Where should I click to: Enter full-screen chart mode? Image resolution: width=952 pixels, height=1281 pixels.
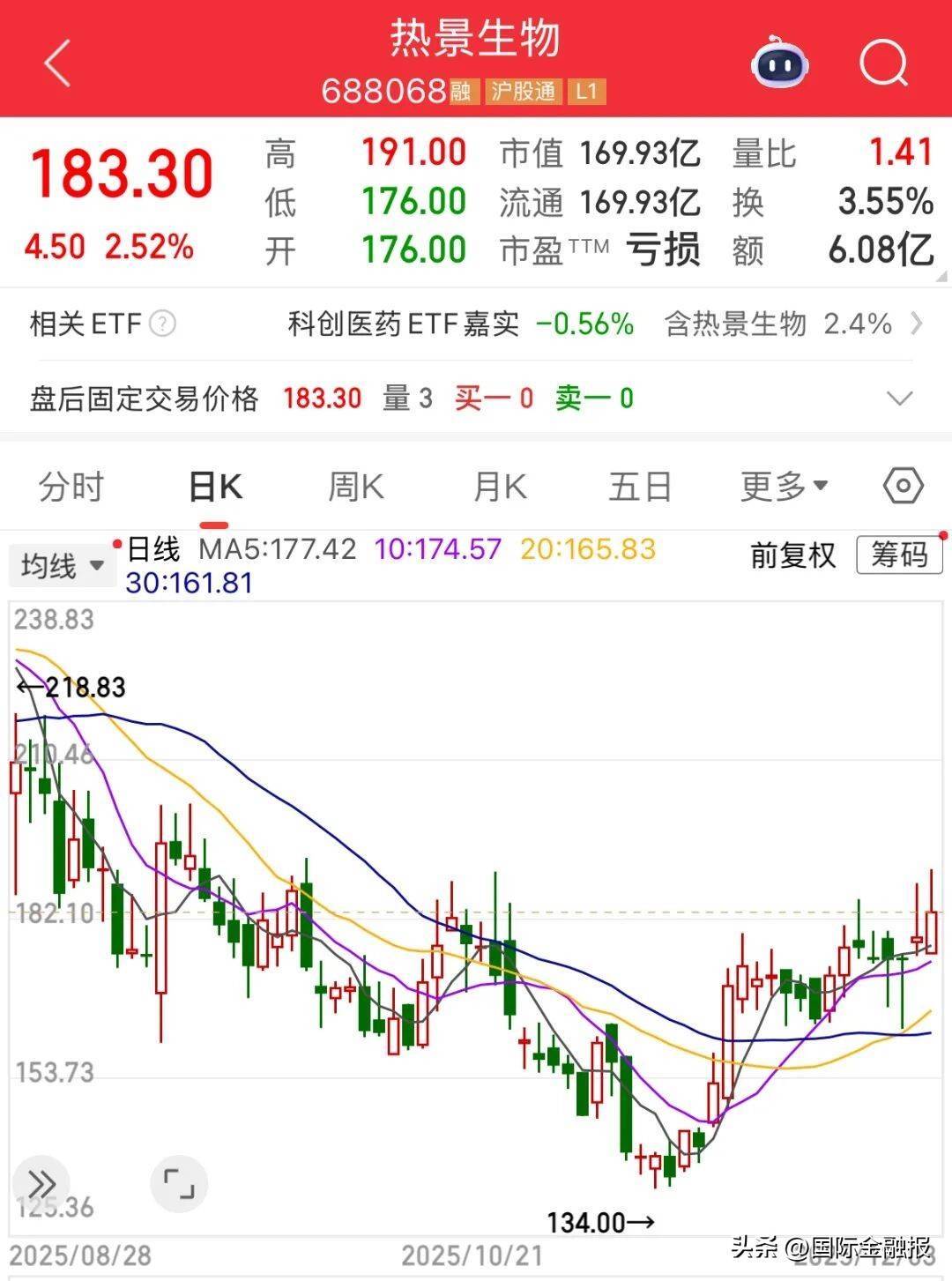coord(179,1183)
